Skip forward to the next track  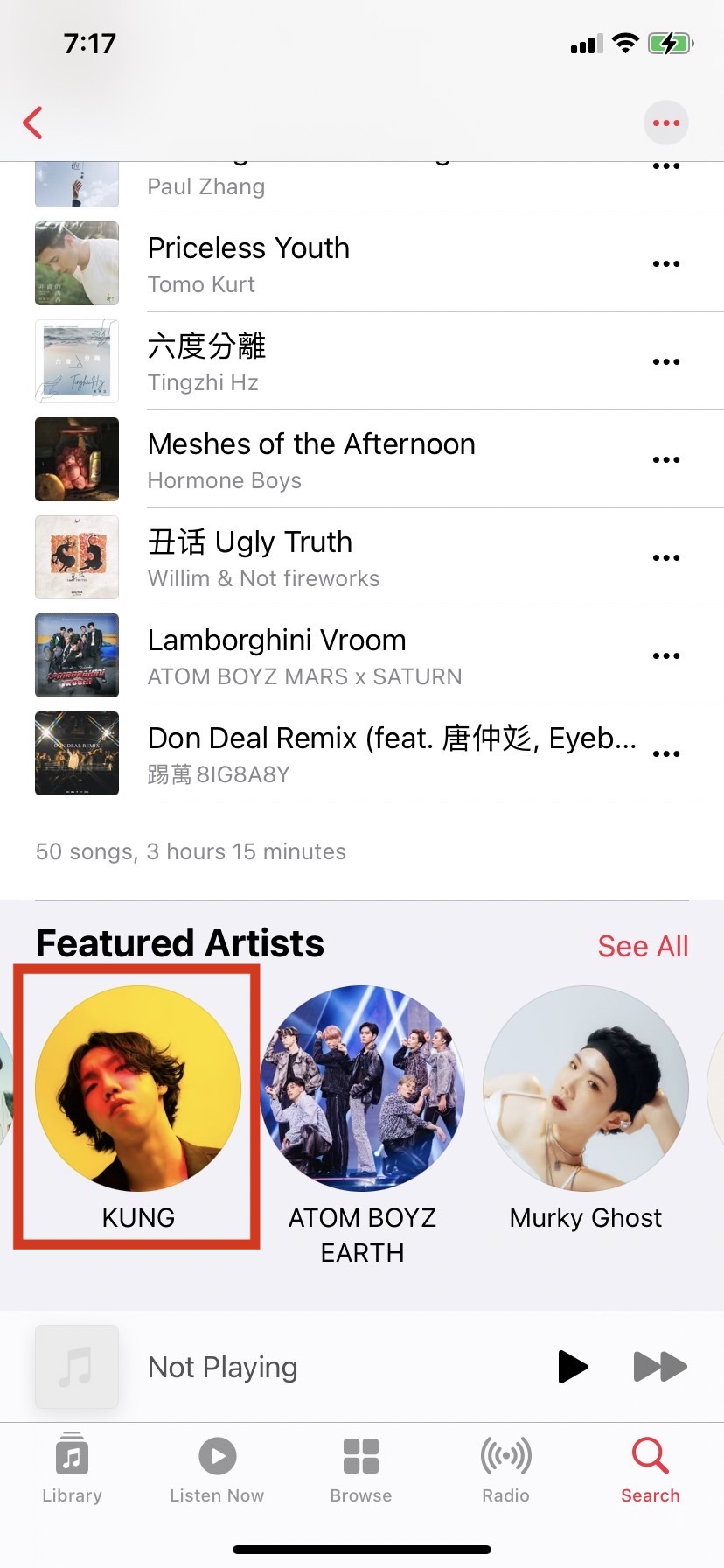[x=659, y=1366]
